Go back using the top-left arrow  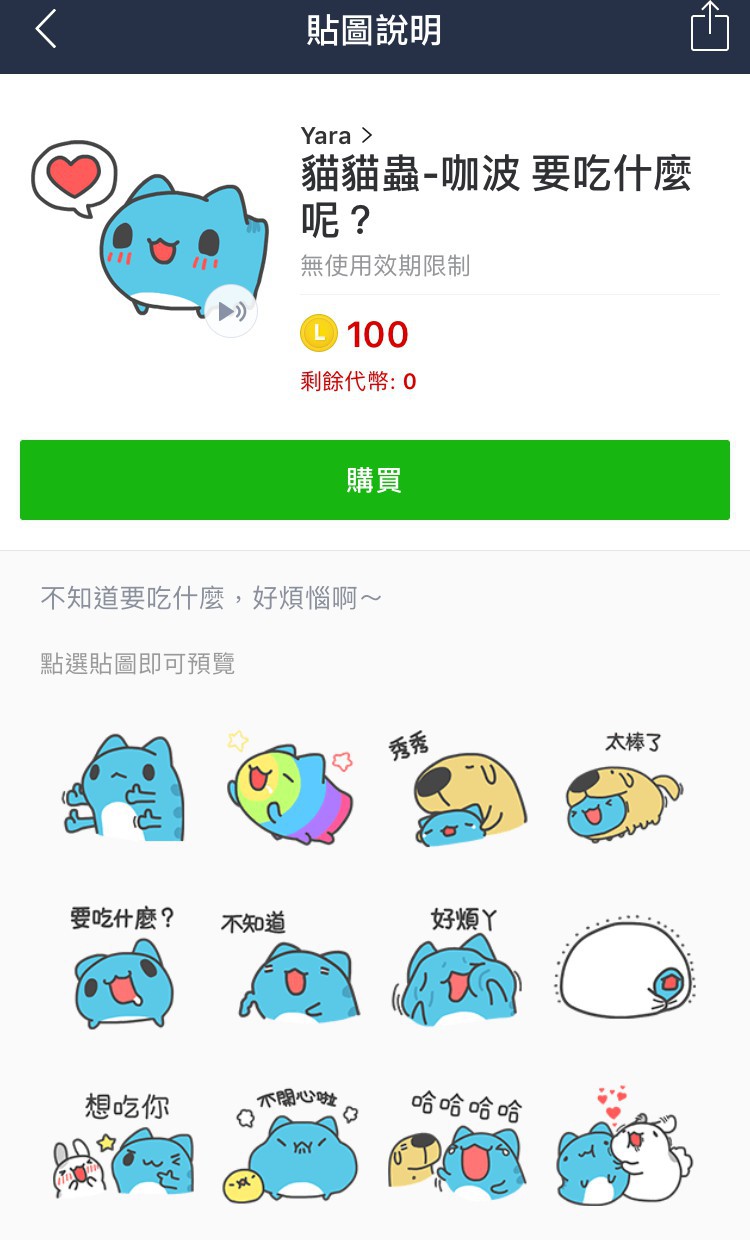[46, 30]
